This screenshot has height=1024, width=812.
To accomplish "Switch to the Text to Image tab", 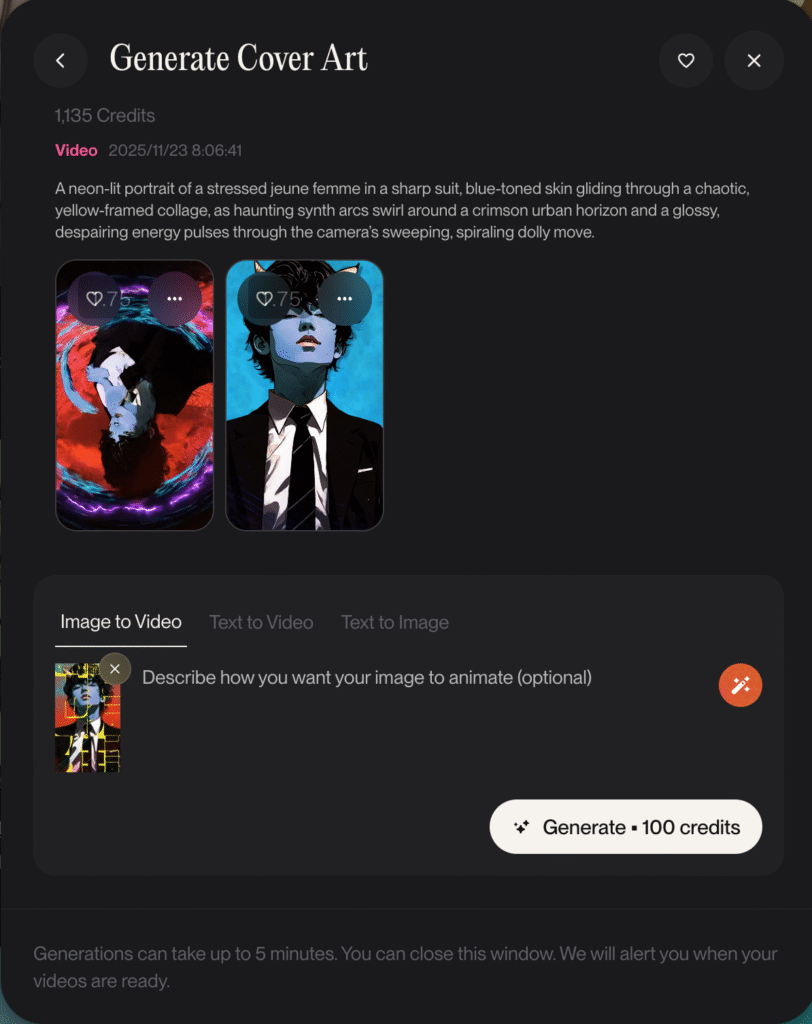I will pyautogui.click(x=395, y=622).
